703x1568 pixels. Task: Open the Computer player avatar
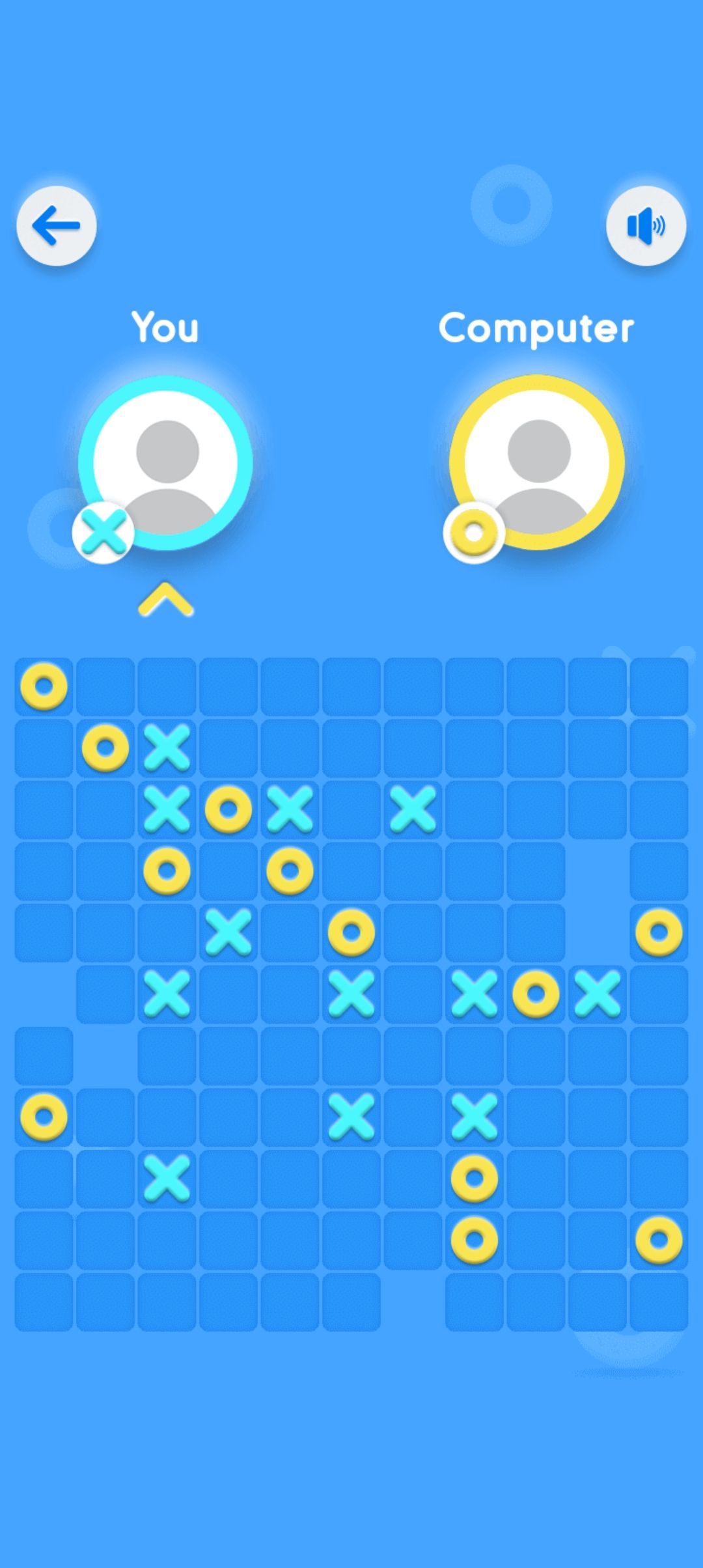coord(537,463)
